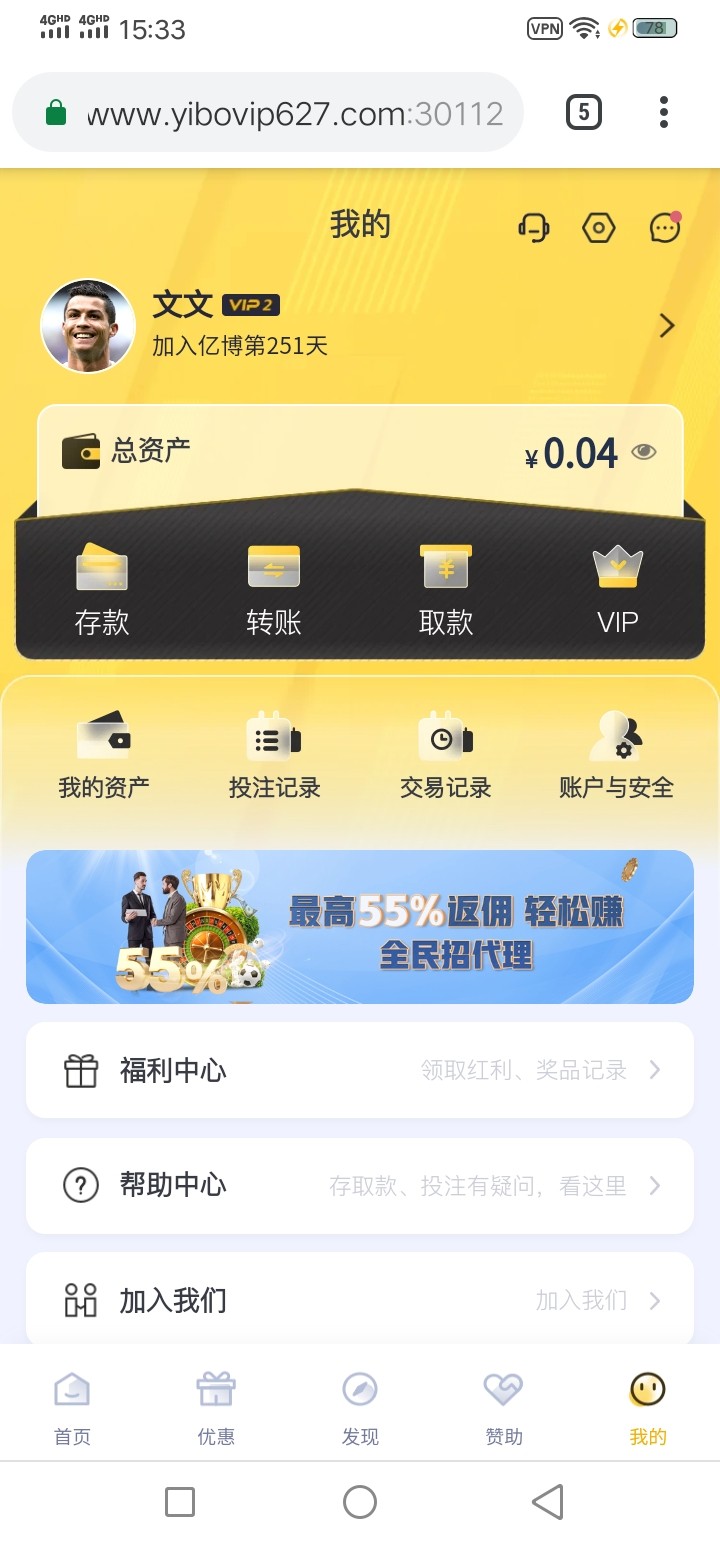The width and height of the screenshot is (720, 1544).
Task: Open 转账 transfer
Action: point(274,592)
